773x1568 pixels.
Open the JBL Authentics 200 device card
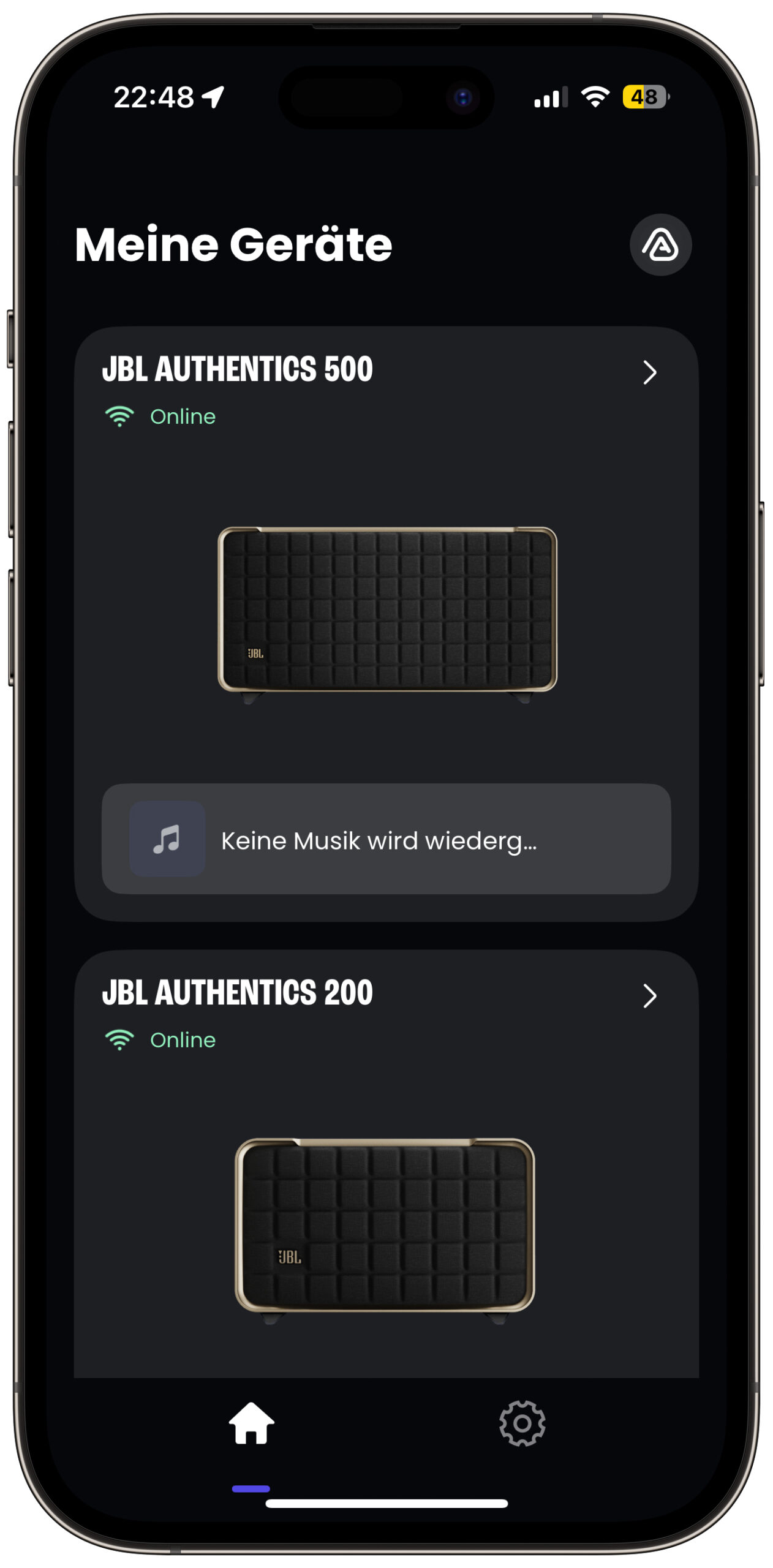[x=386, y=1164]
